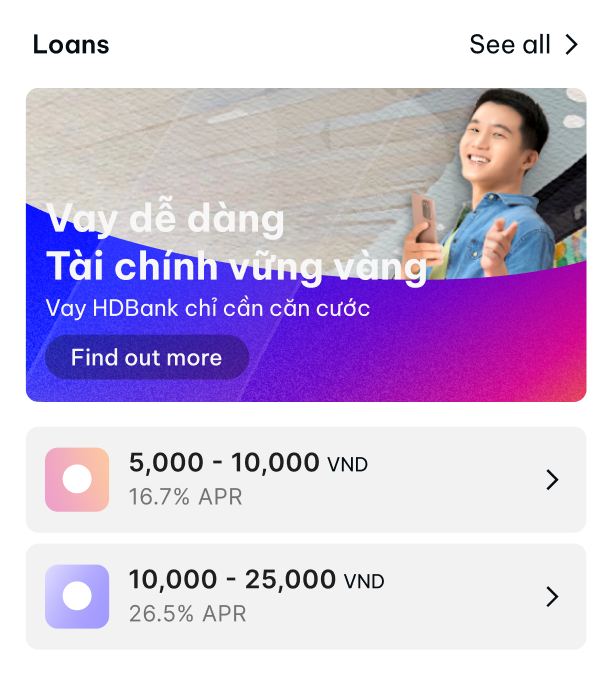Tap the Find out more button
The image size is (613, 675).
pyautogui.click(x=147, y=357)
